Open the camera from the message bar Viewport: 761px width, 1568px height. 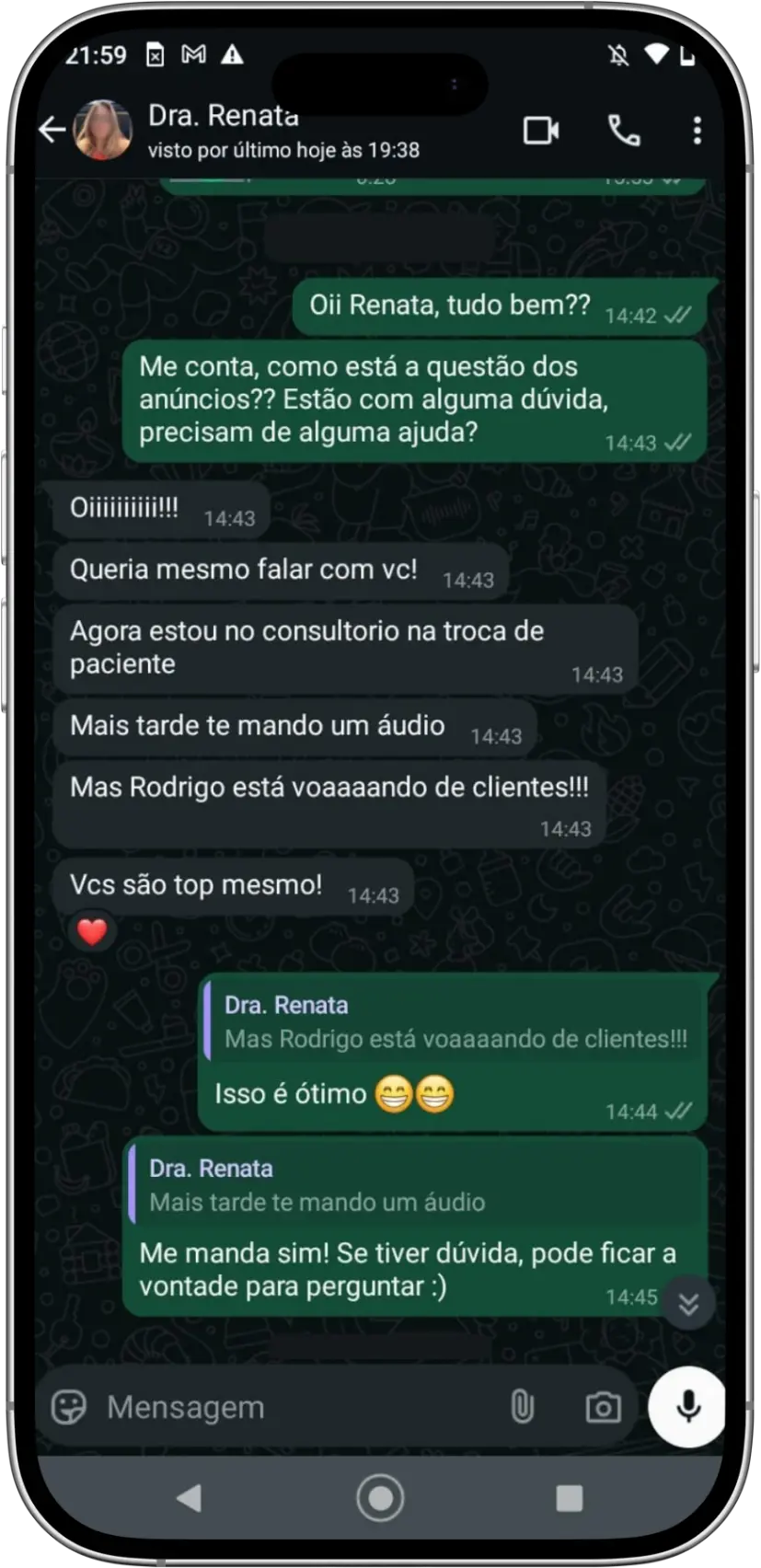[603, 1407]
